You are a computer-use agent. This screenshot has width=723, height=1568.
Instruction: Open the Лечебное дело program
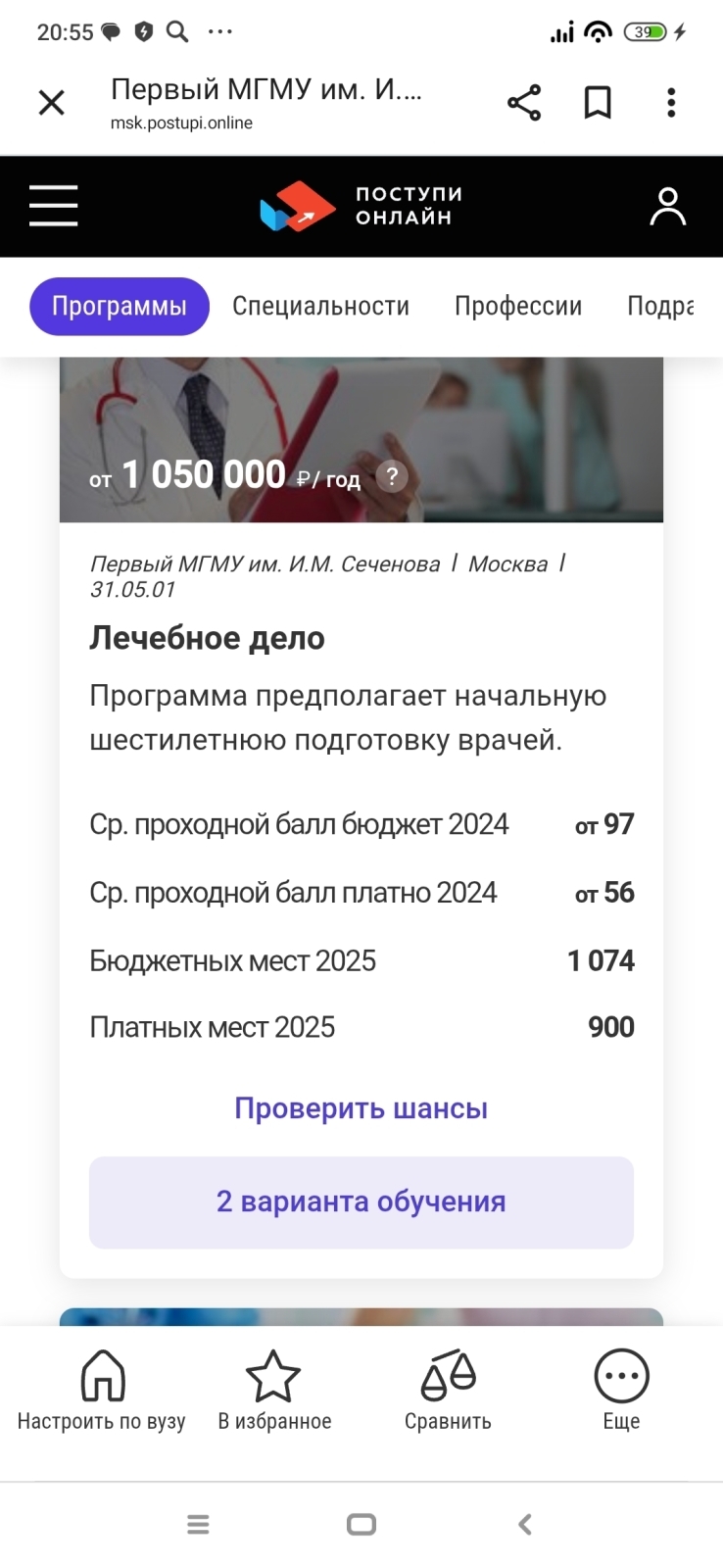[x=207, y=638]
